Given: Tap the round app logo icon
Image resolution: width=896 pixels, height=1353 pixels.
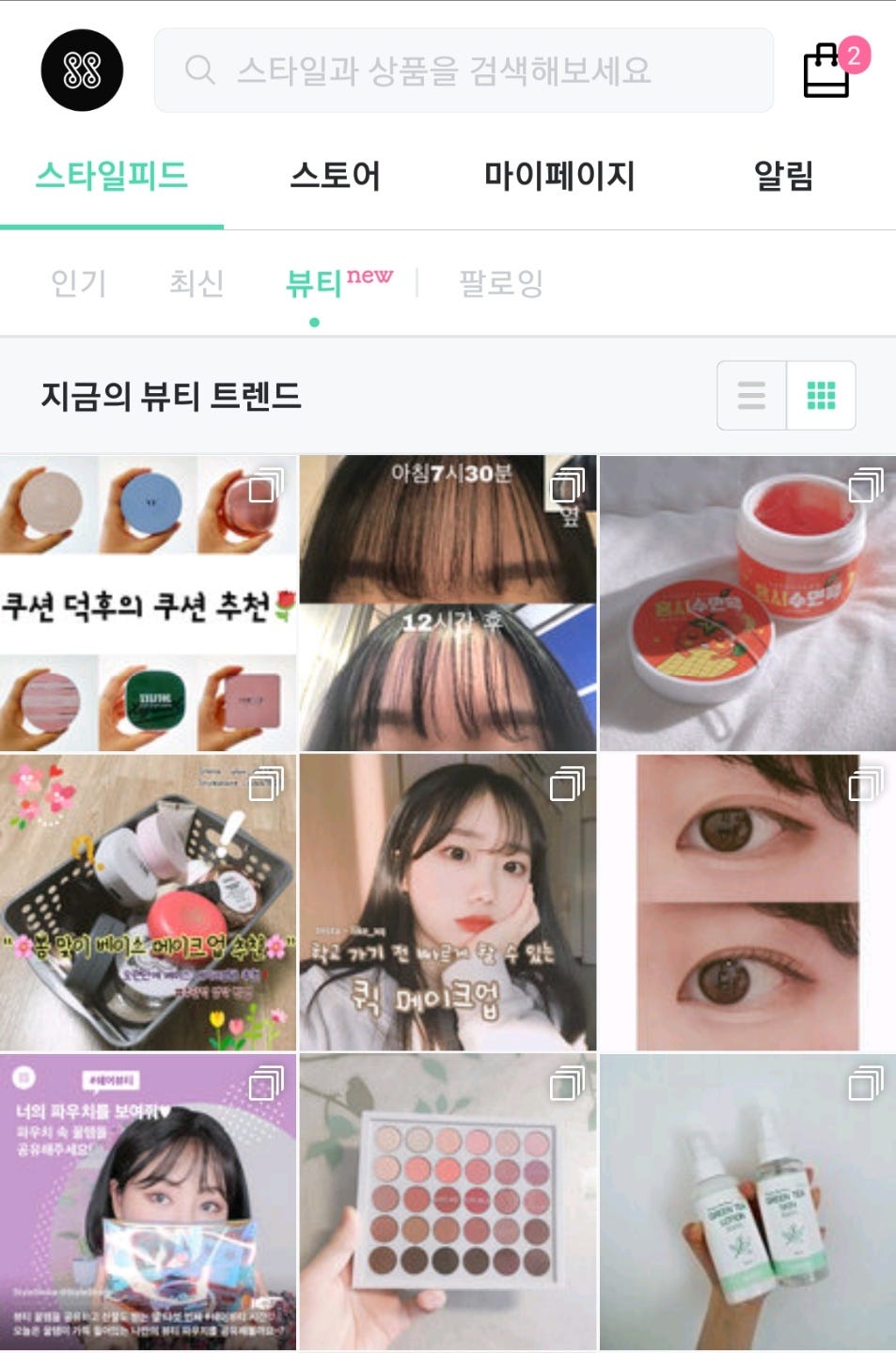Looking at the screenshot, I should click(x=82, y=71).
